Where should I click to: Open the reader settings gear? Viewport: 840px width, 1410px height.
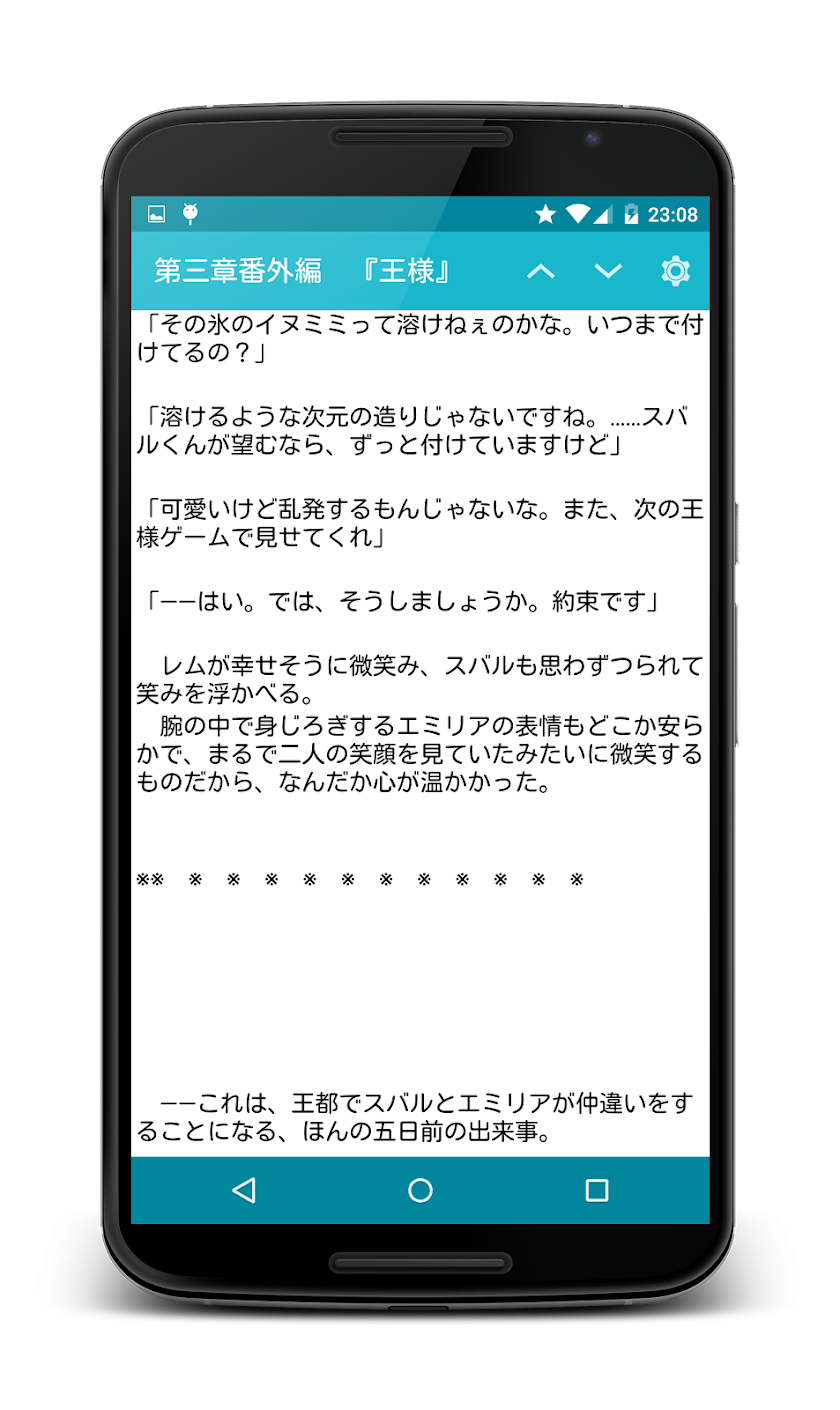(x=676, y=271)
